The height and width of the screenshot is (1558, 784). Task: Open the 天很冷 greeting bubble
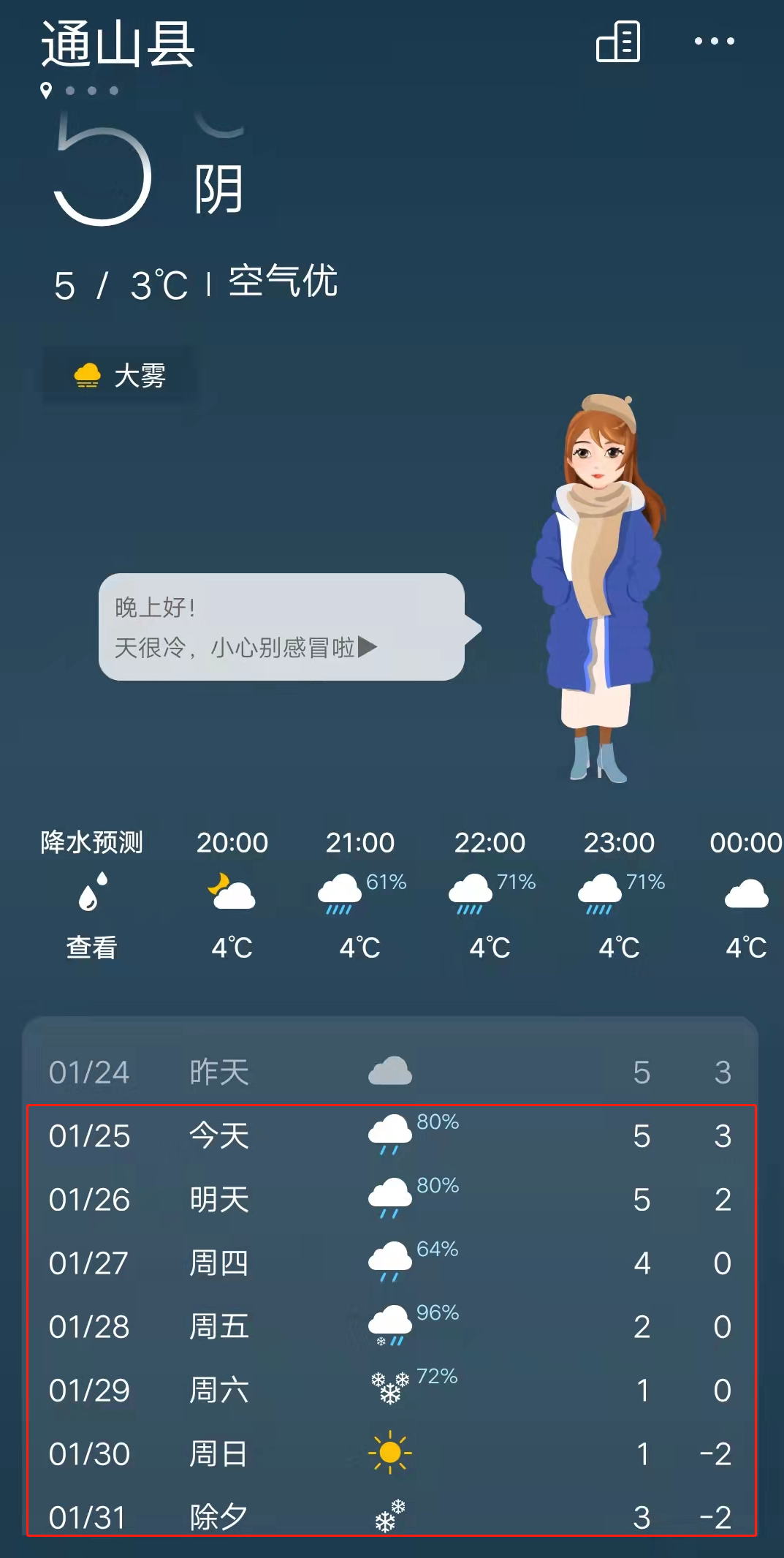click(x=281, y=627)
